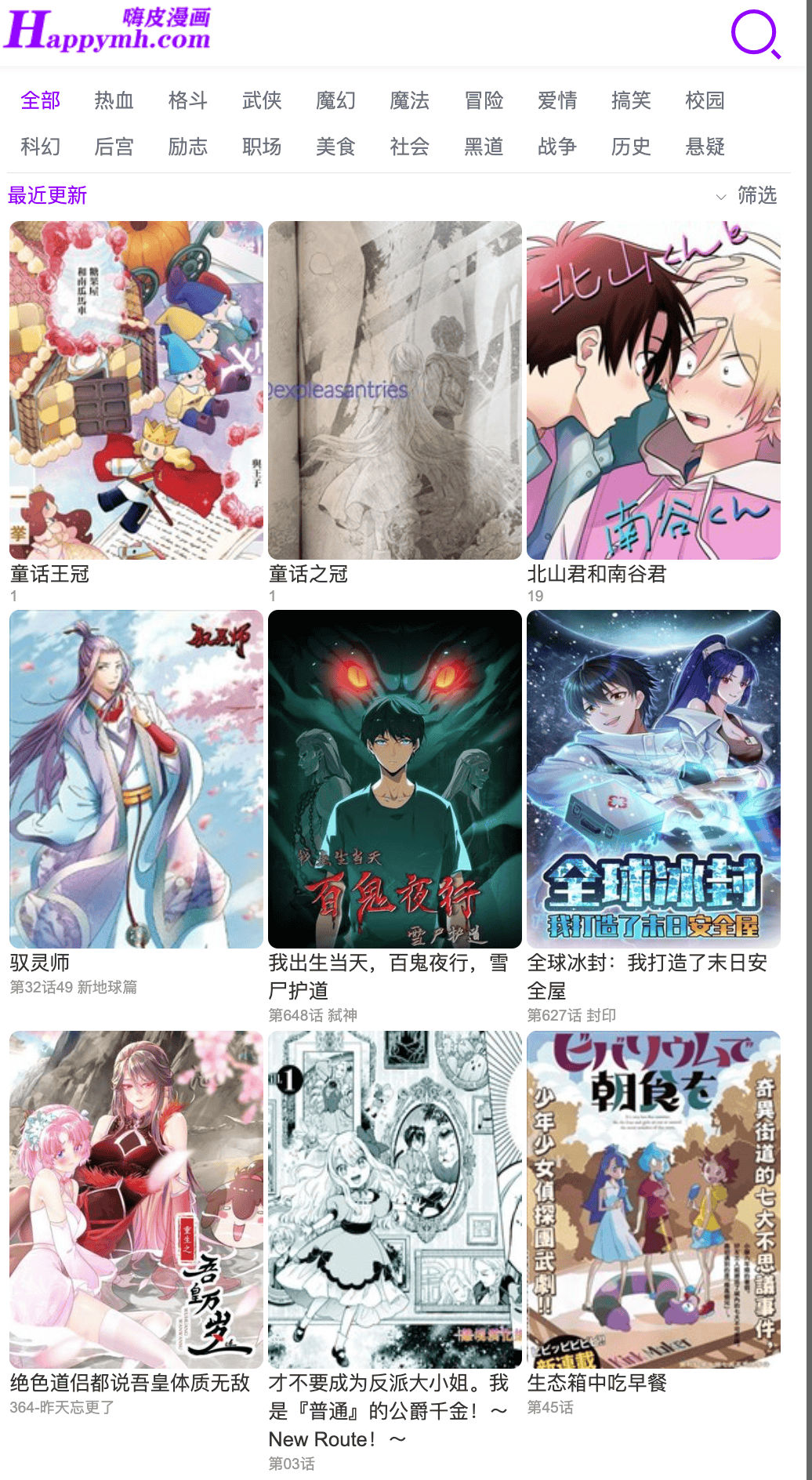Switch to the 热血 category

(x=114, y=100)
